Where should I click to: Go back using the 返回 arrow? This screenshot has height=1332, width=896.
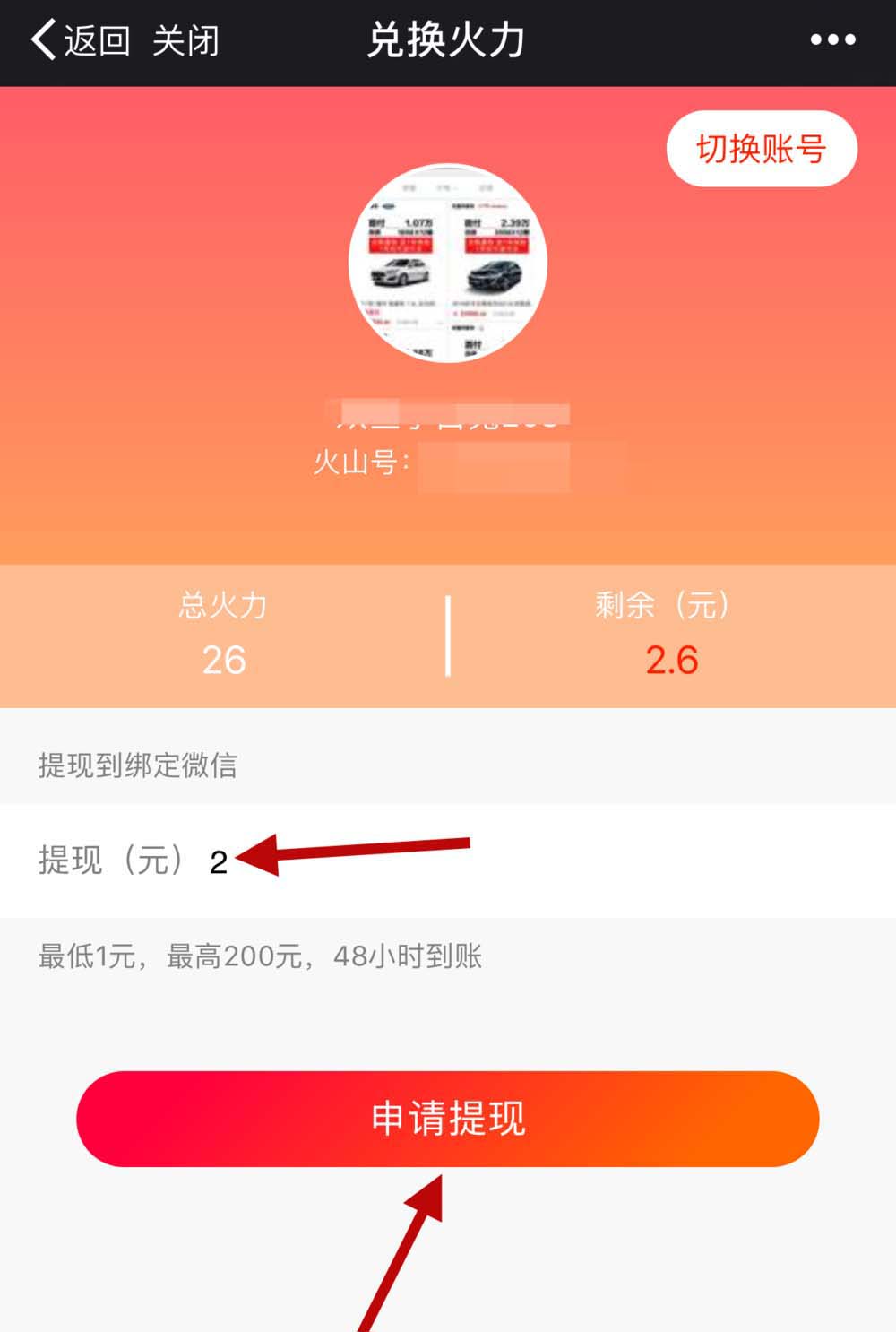(x=79, y=41)
